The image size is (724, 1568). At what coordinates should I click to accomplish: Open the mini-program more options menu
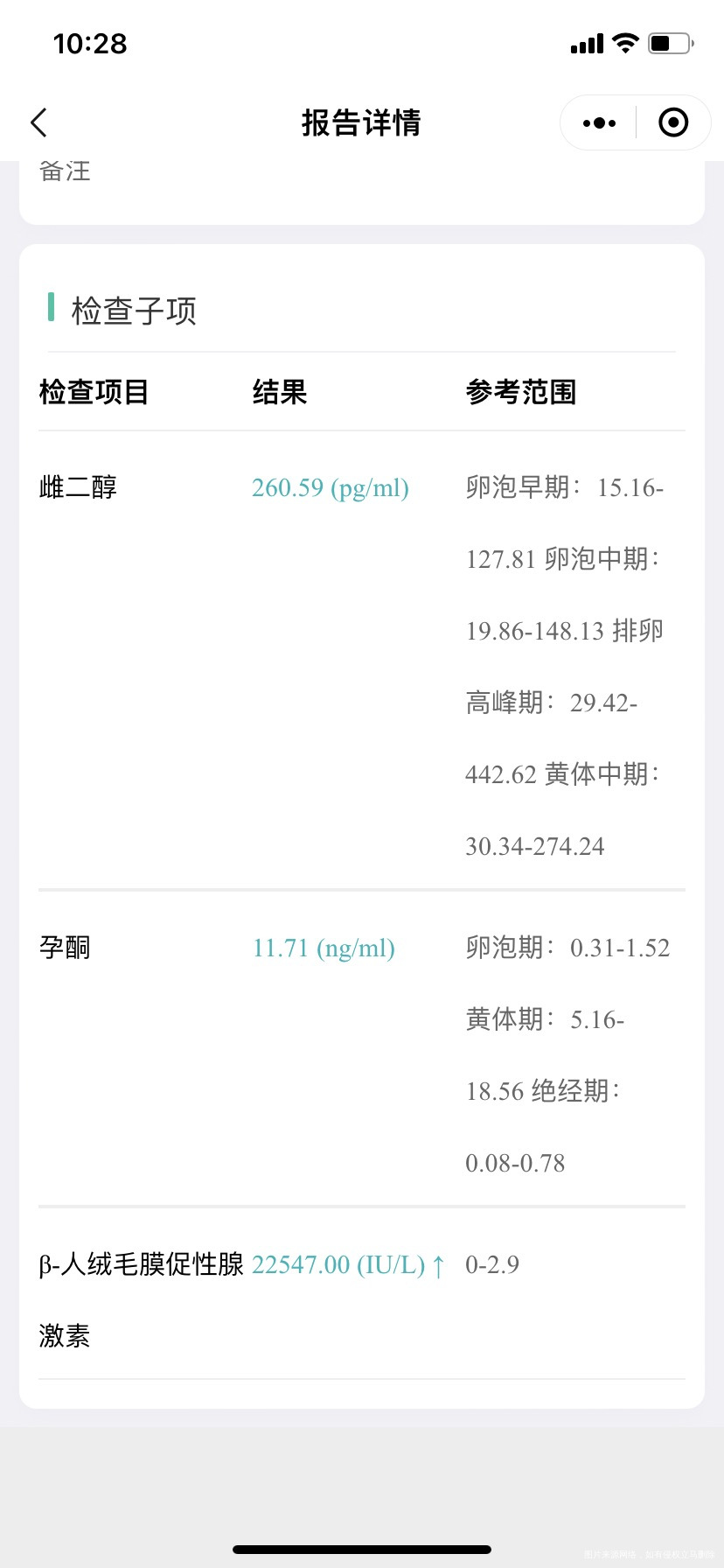598,122
